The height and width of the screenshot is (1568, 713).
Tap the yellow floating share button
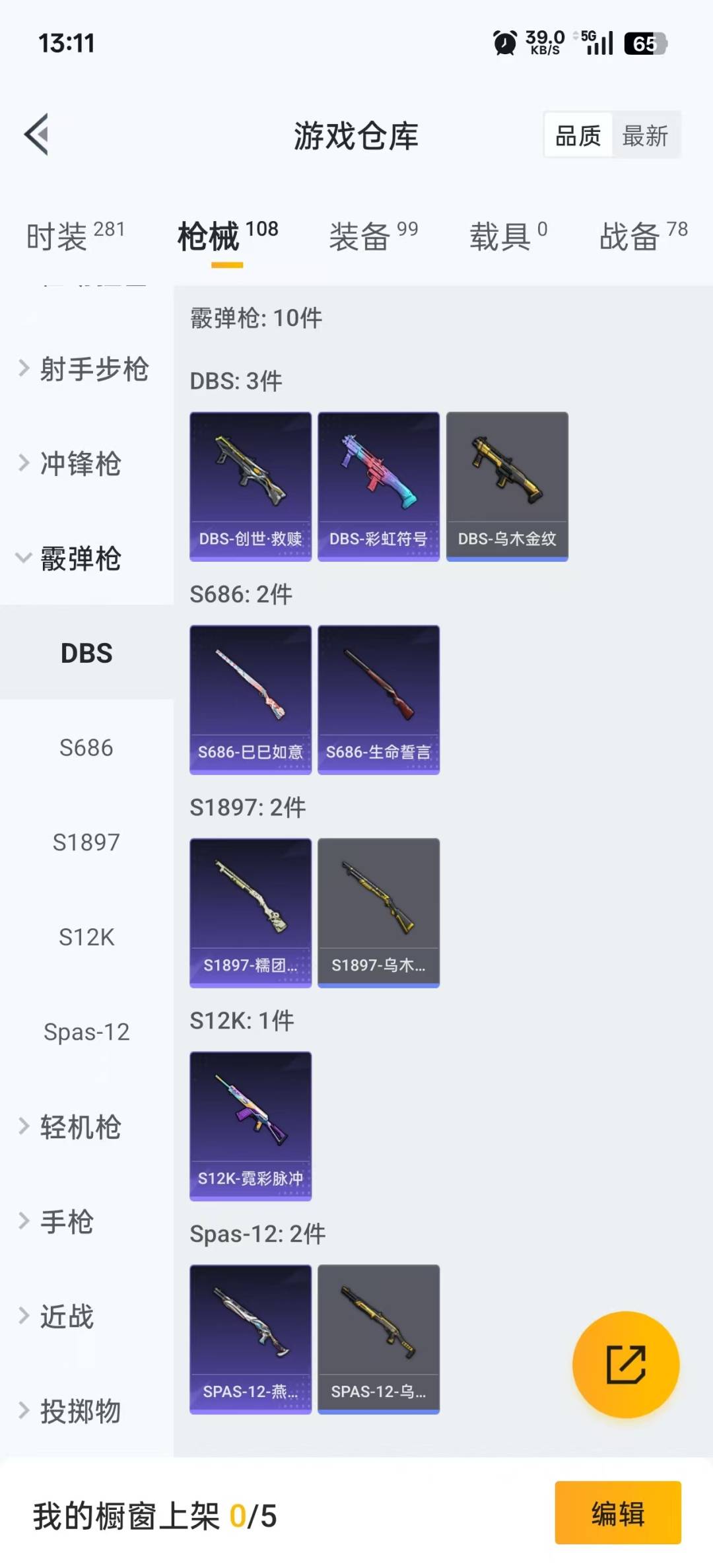pyautogui.click(x=625, y=1365)
